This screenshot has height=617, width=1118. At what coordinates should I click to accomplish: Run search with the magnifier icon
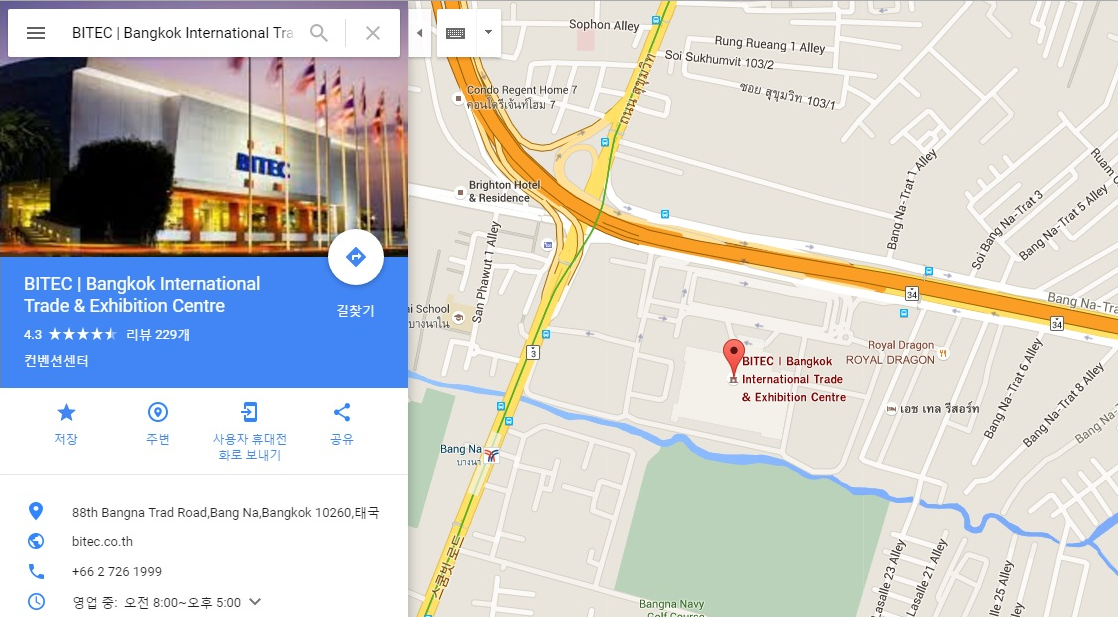click(x=319, y=33)
